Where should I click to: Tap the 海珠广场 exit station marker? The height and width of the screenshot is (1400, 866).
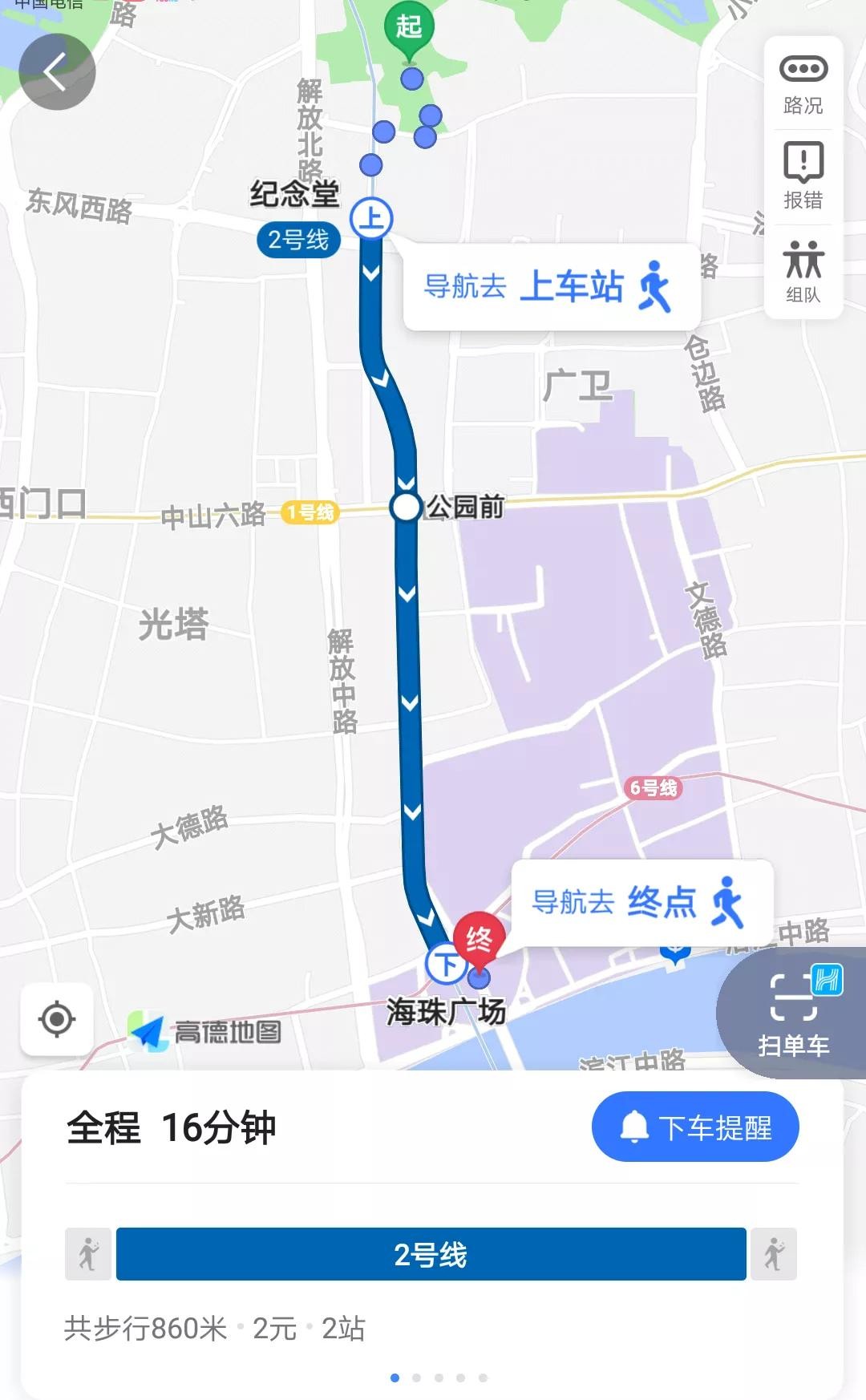click(446, 963)
